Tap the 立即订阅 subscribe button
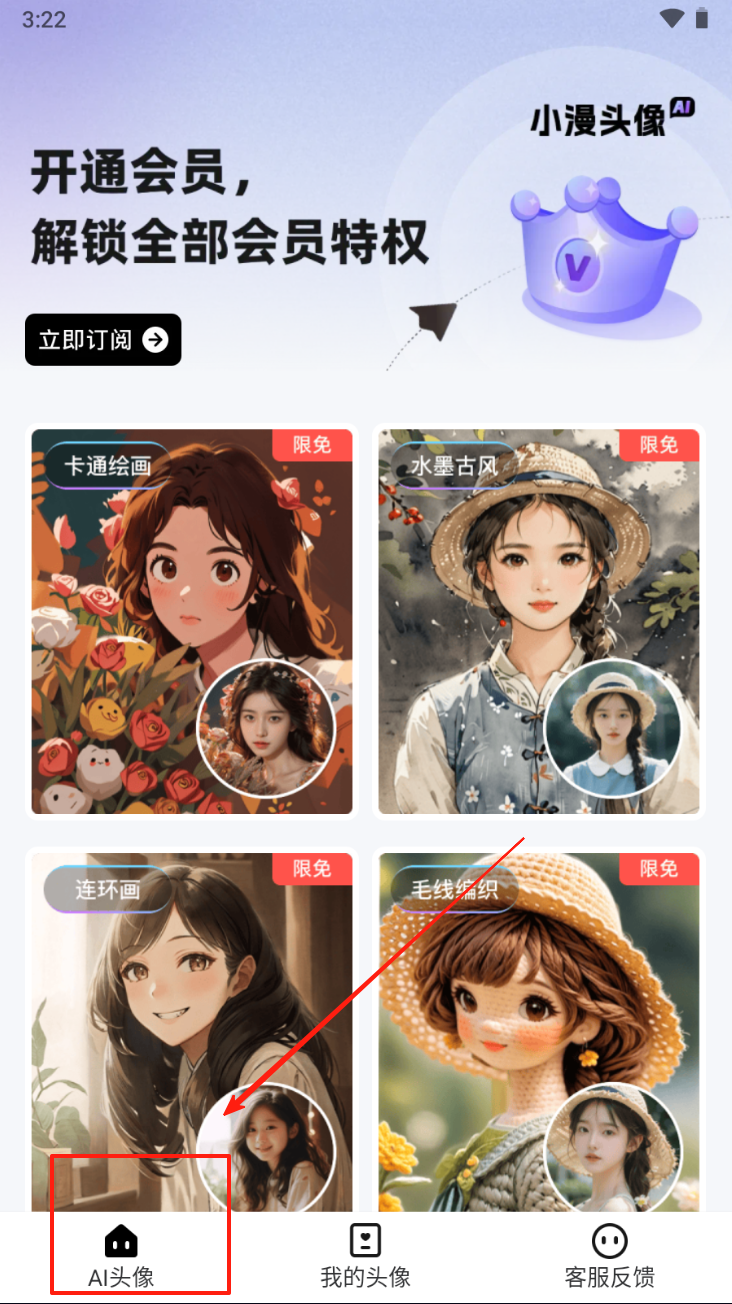732x1304 pixels. pyautogui.click(x=103, y=340)
